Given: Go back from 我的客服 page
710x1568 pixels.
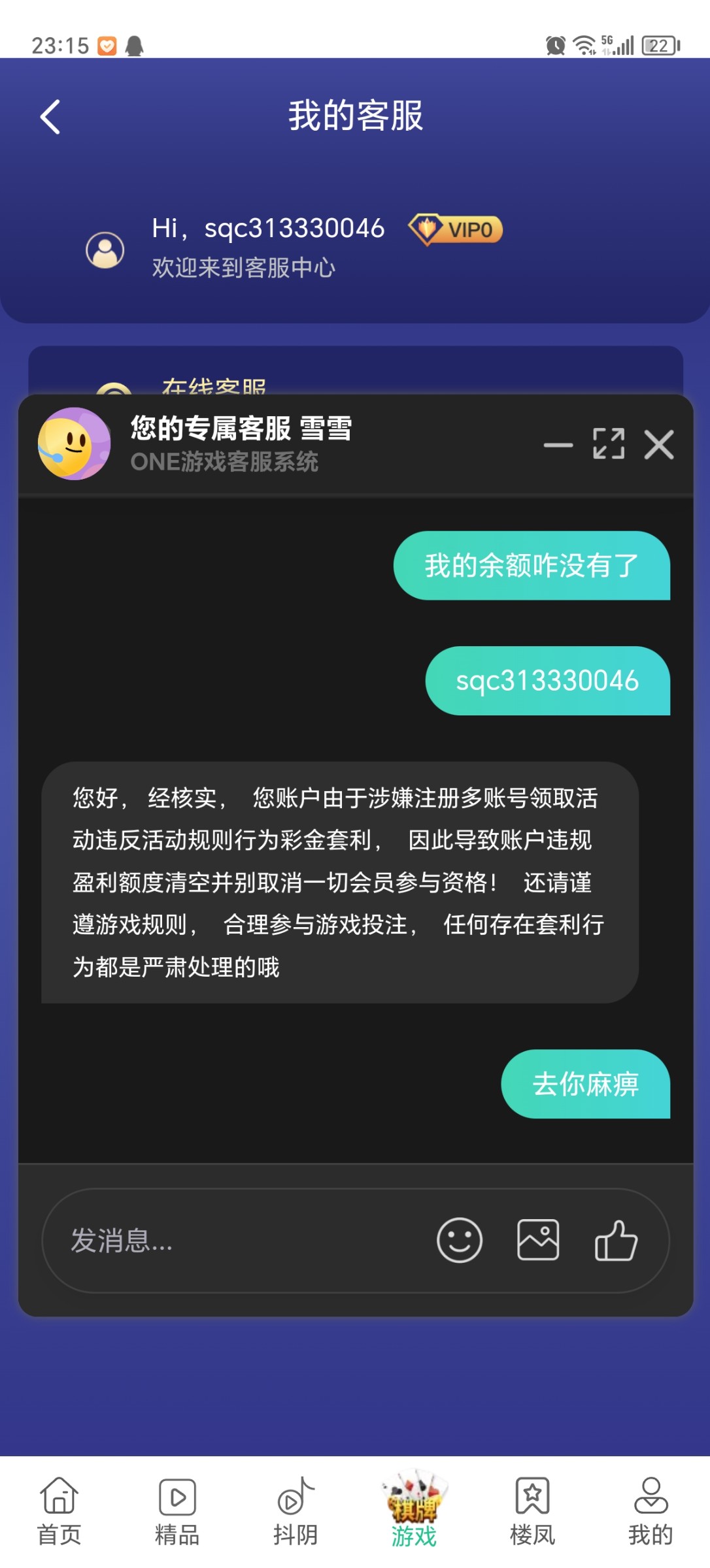Looking at the screenshot, I should [50, 117].
